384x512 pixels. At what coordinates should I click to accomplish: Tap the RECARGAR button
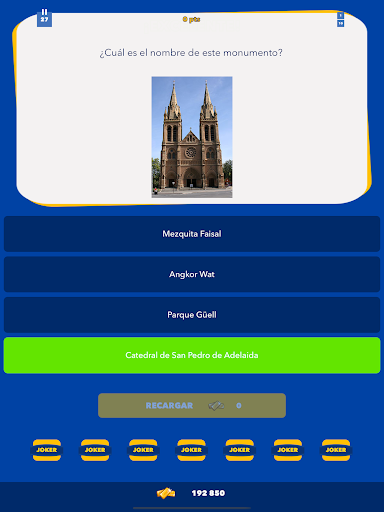[x=192, y=405]
